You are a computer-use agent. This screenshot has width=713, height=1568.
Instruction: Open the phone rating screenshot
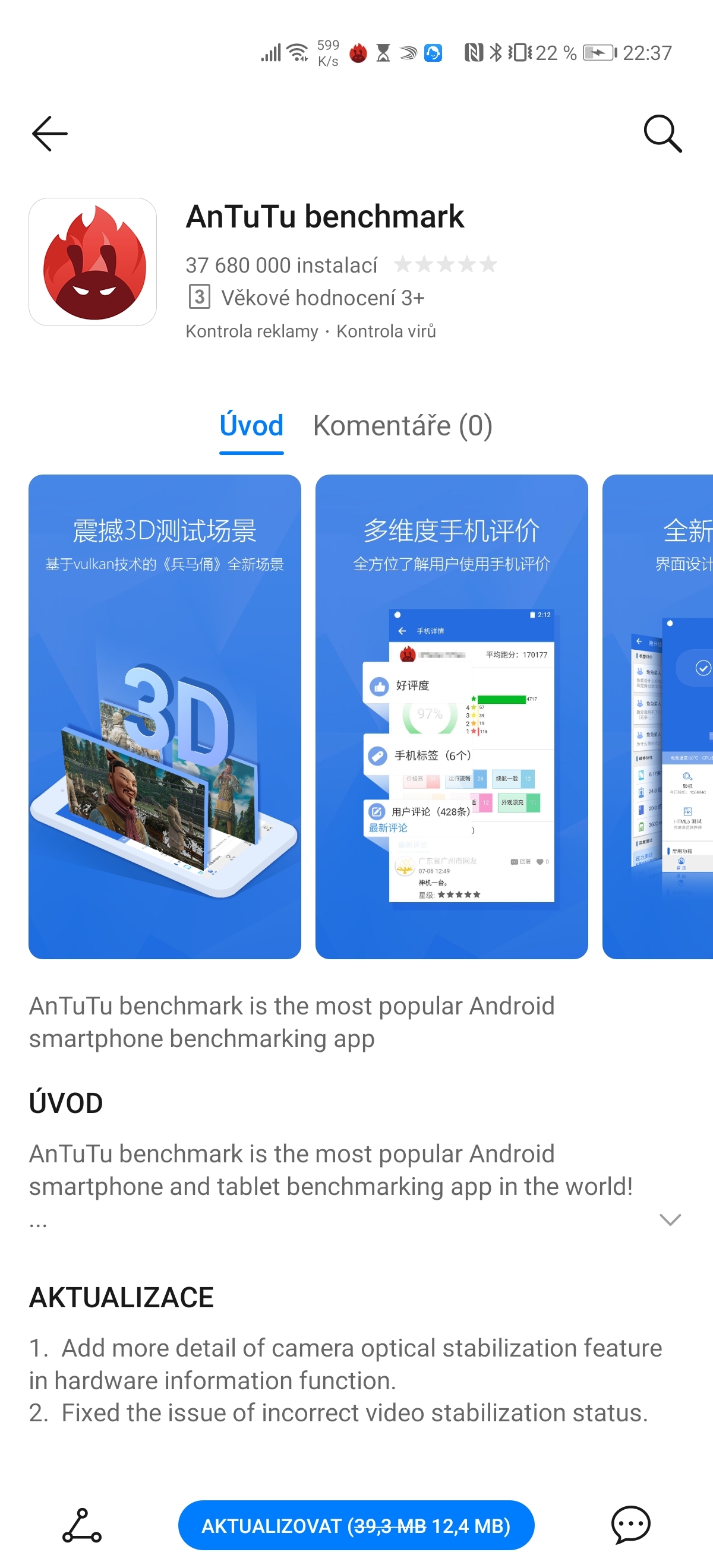[x=451, y=716]
